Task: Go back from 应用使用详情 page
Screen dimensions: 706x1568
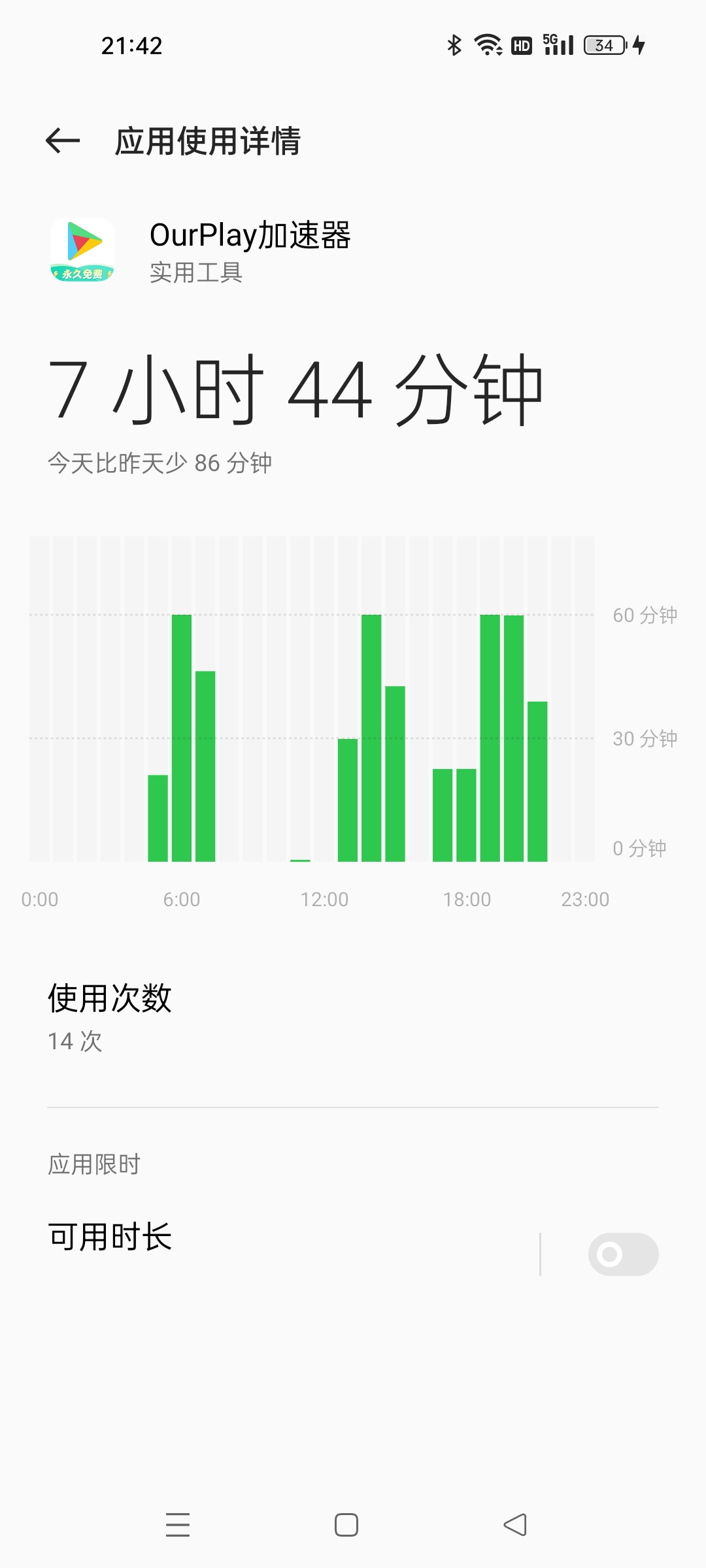Action: coord(63,140)
